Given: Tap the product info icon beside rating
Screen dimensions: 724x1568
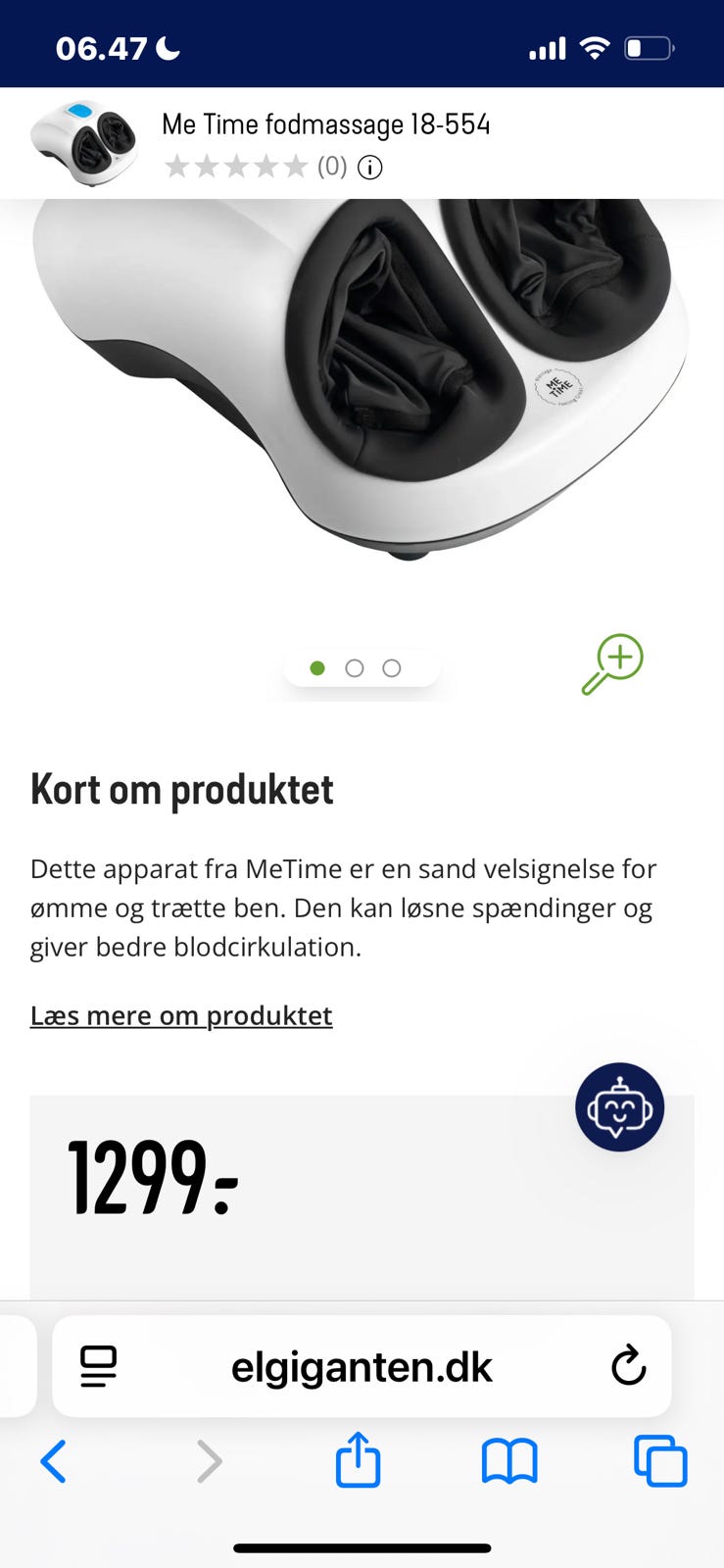Looking at the screenshot, I should 369,168.
